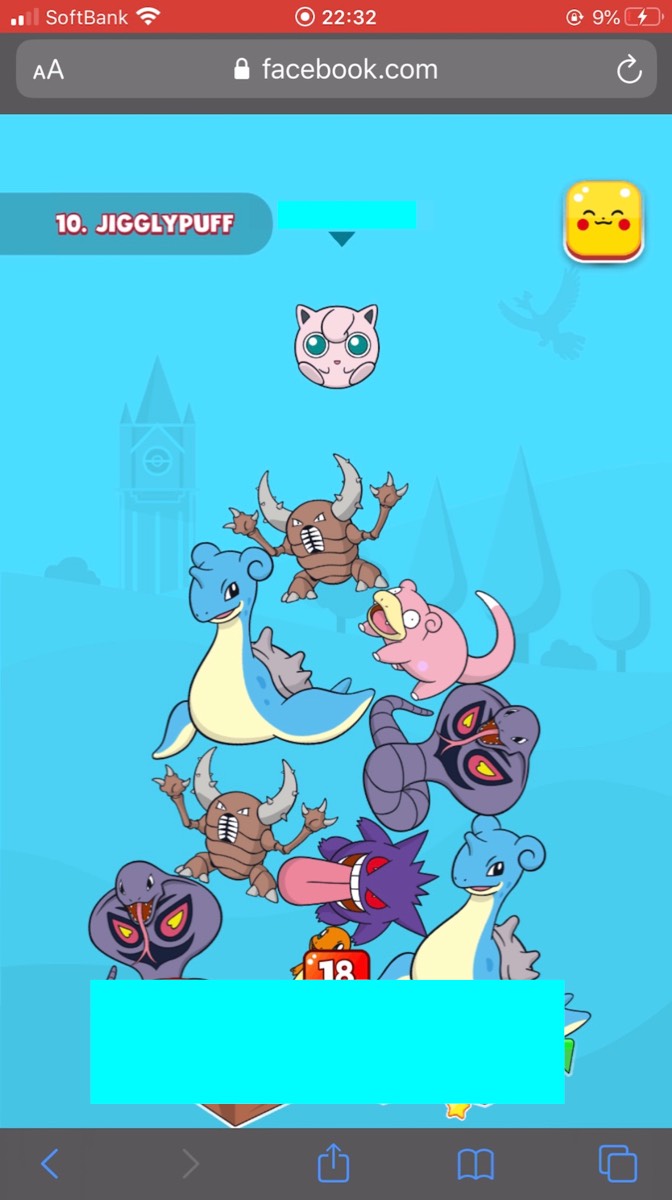Go back to the previous page
Image resolution: width=672 pixels, height=1200 pixels.
click(49, 1164)
